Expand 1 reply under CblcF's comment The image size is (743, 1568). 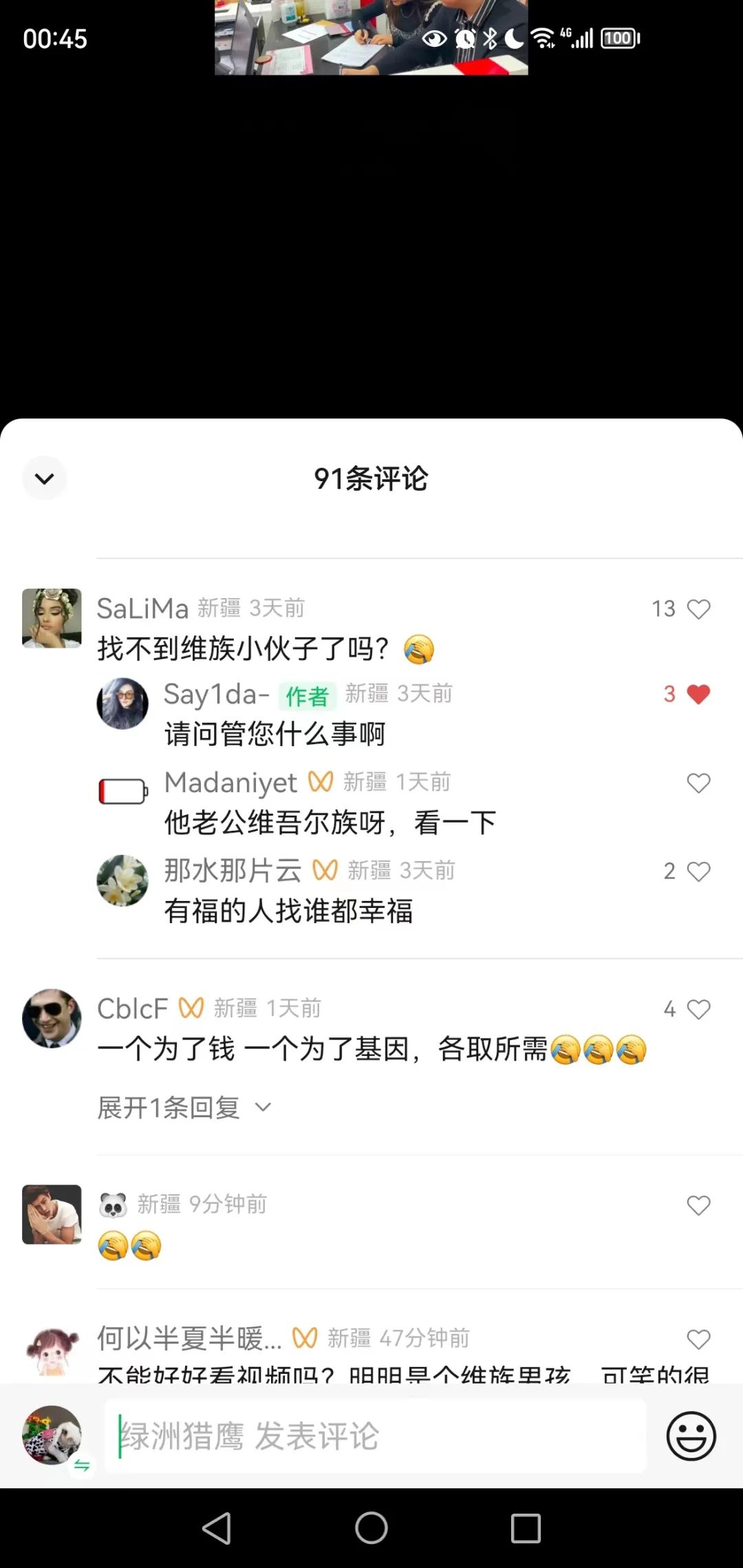point(184,1108)
